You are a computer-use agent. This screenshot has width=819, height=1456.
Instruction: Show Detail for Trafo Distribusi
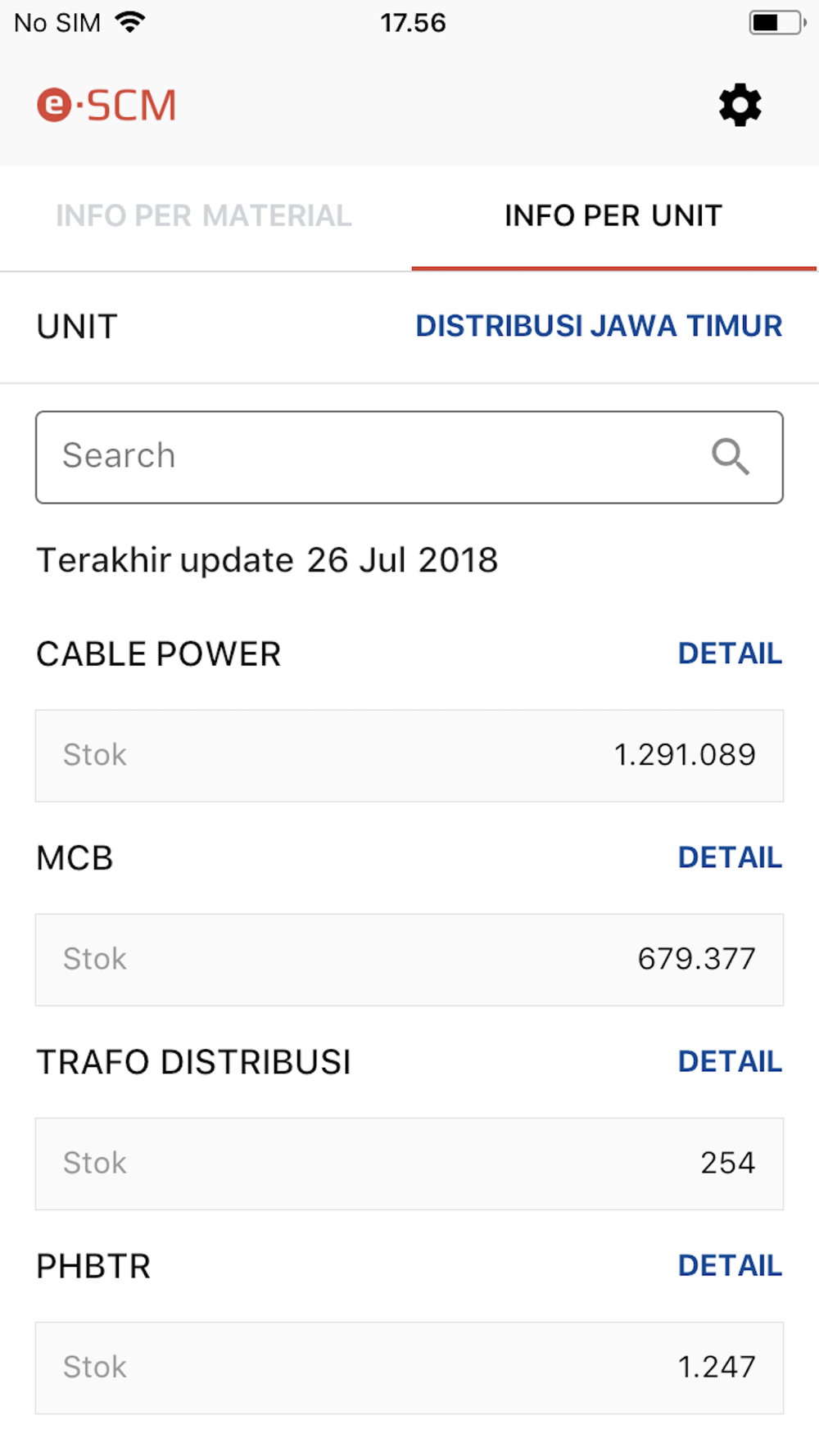pyautogui.click(x=730, y=1061)
